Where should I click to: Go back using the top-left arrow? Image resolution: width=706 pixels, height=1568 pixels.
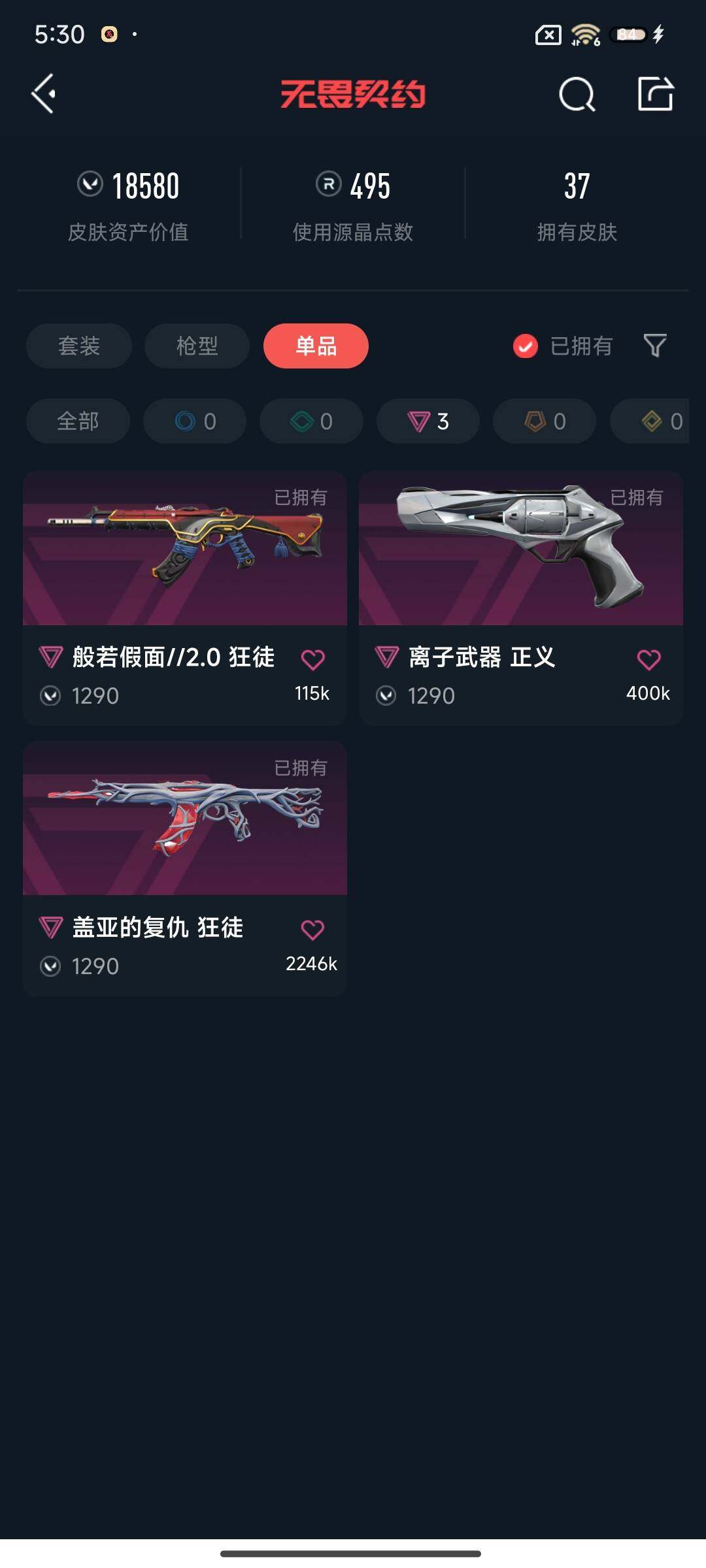click(x=44, y=93)
